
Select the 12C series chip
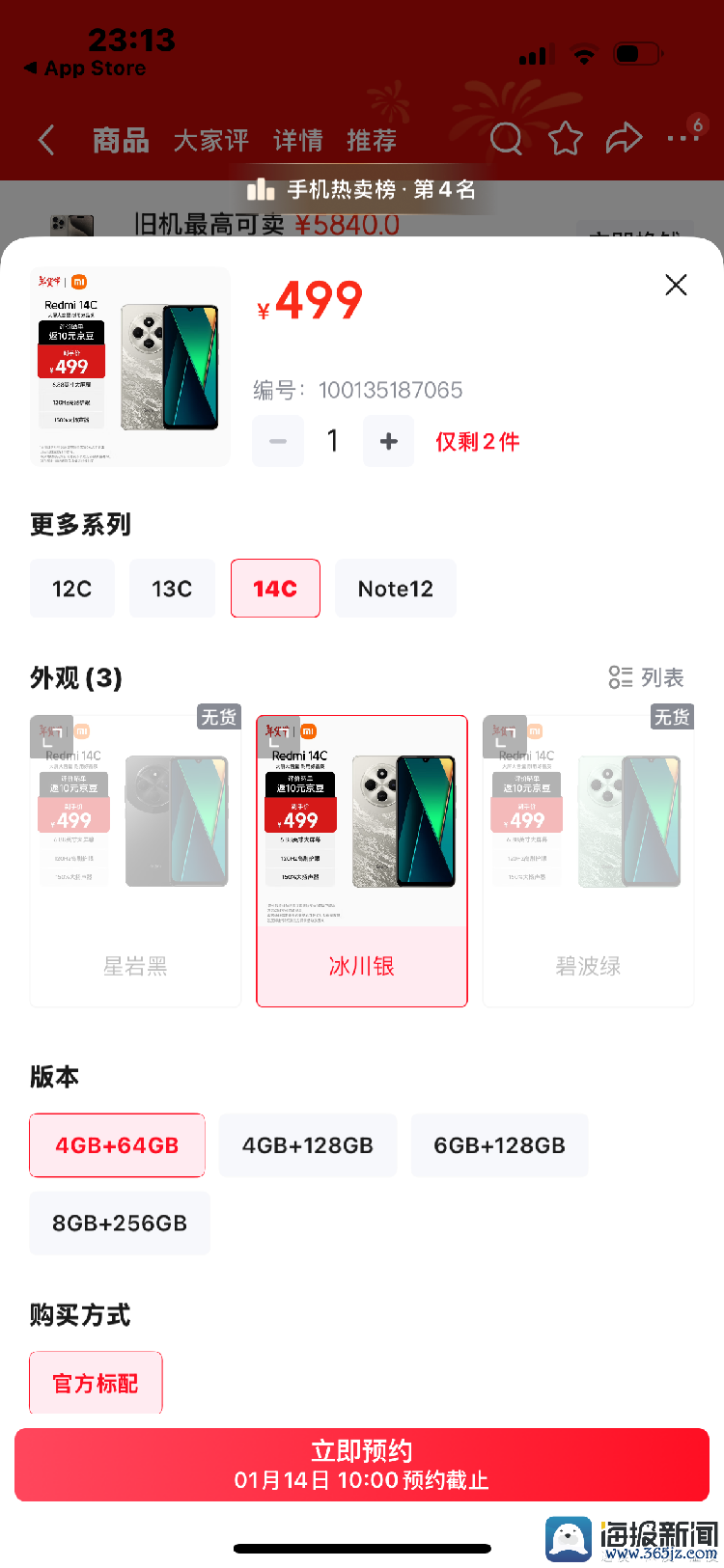coord(72,589)
